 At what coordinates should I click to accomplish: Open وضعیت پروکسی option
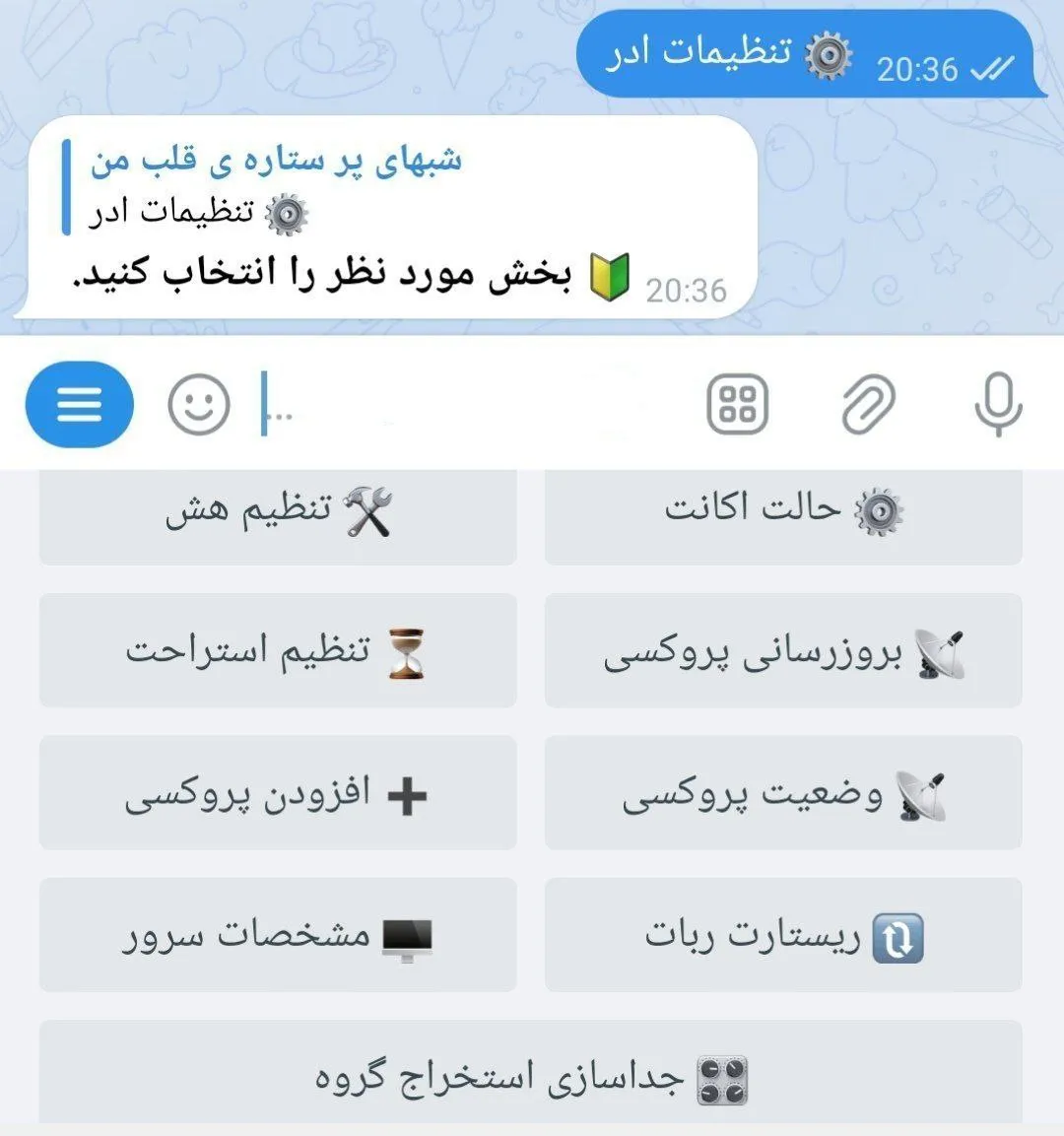coord(783,793)
